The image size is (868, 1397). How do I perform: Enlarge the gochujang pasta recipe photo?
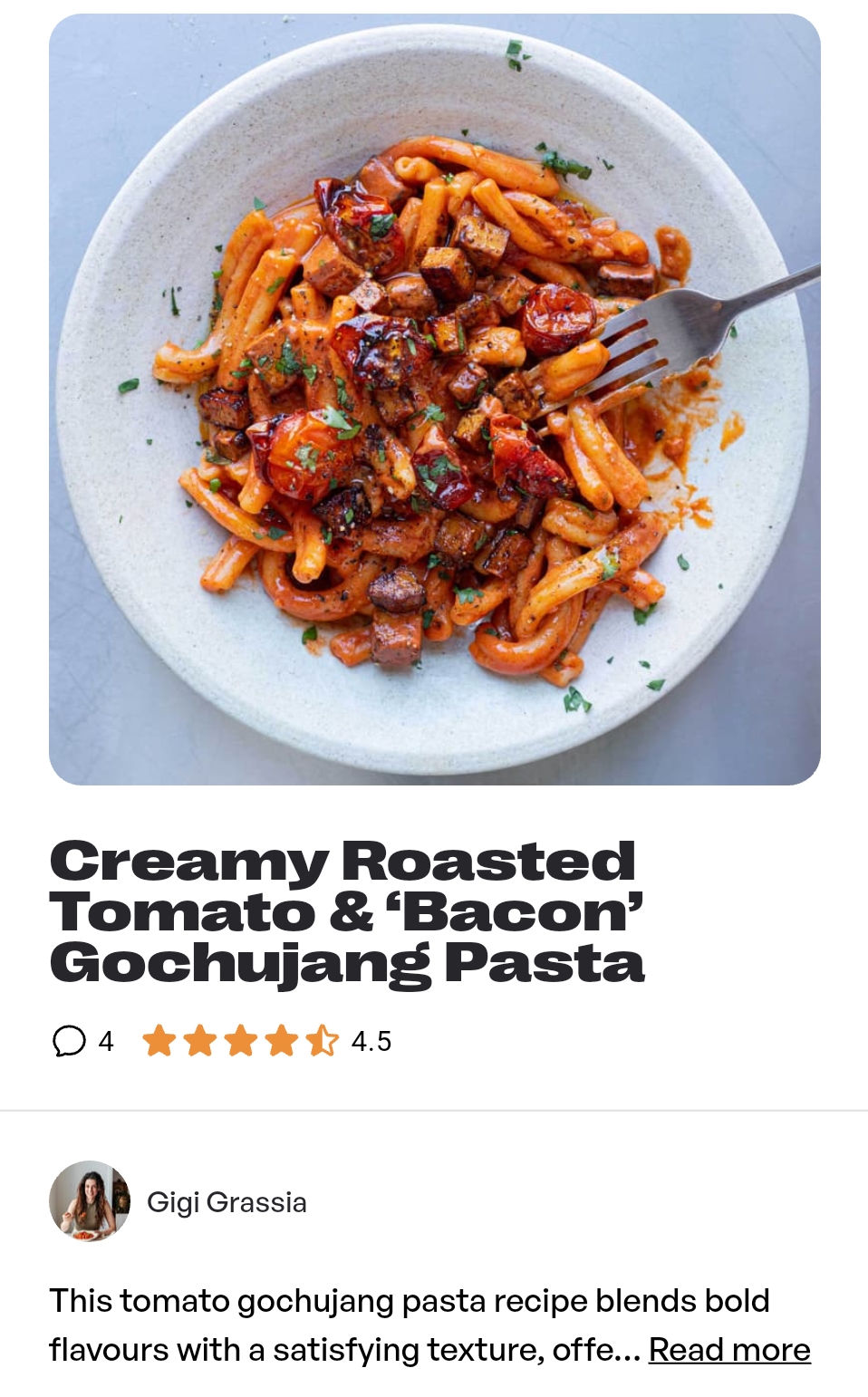(x=435, y=400)
